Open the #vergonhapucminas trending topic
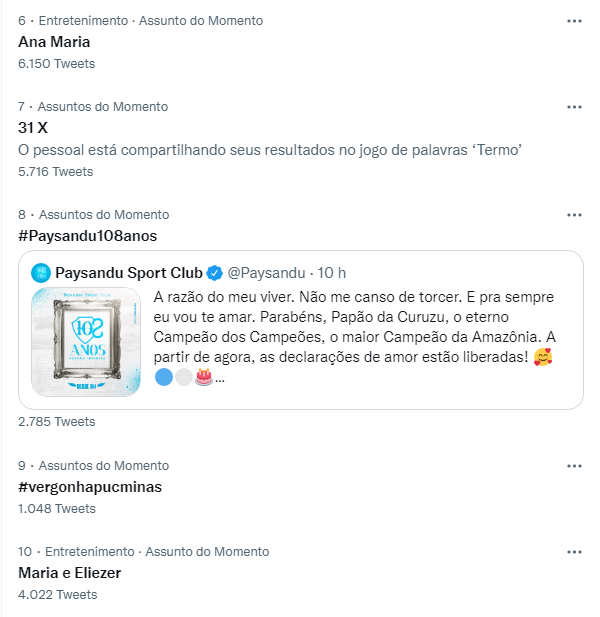600x617 pixels. [90, 487]
